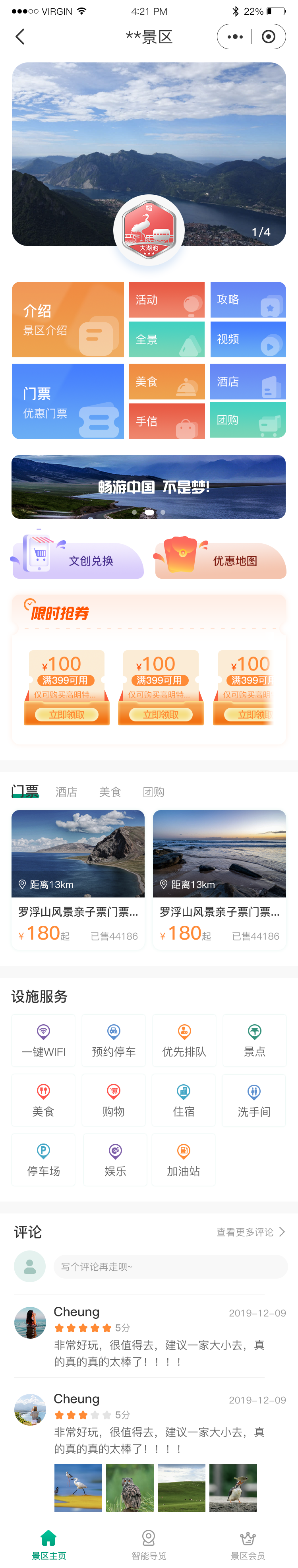Open the 门票 优惠门票 tile

pyautogui.click(x=68, y=401)
